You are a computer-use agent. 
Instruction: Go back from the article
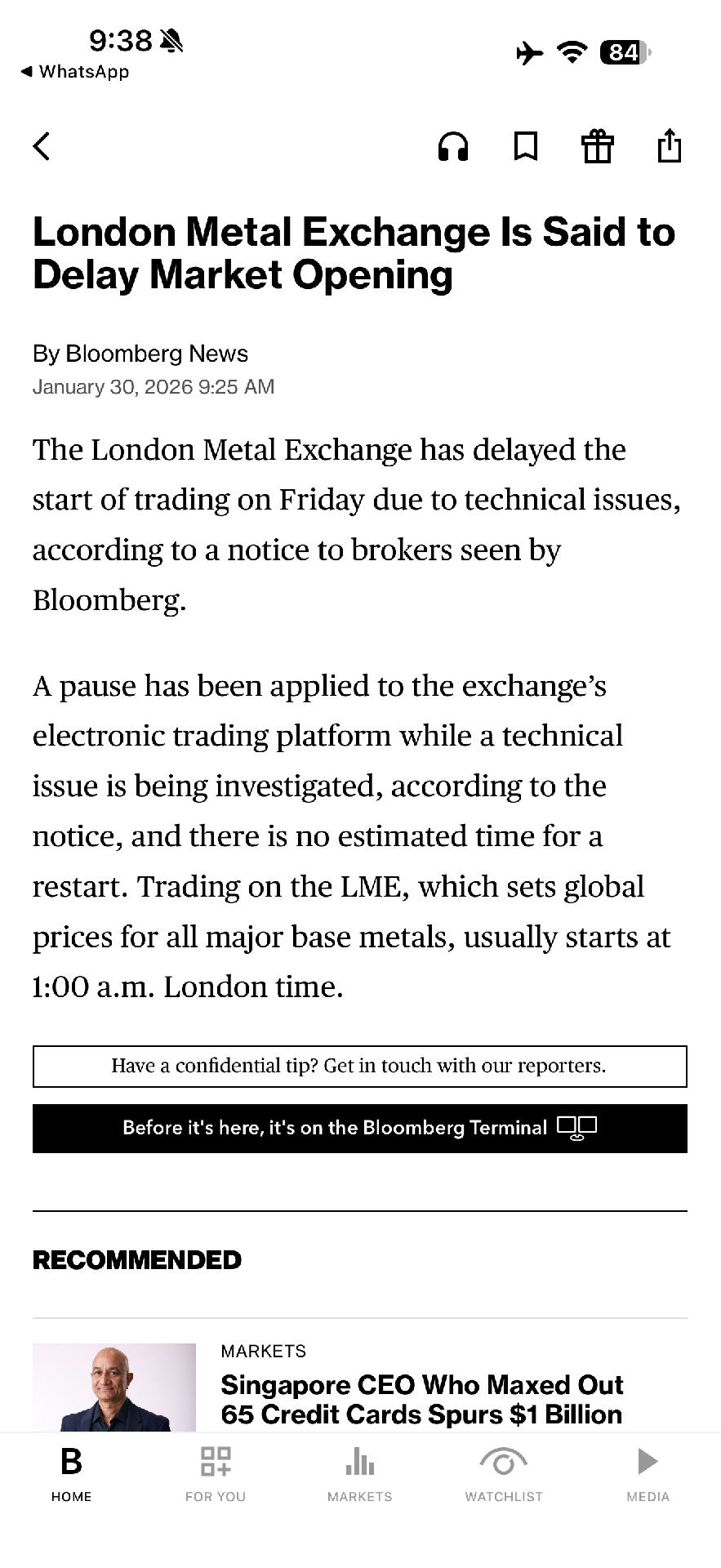tap(42, 147)
